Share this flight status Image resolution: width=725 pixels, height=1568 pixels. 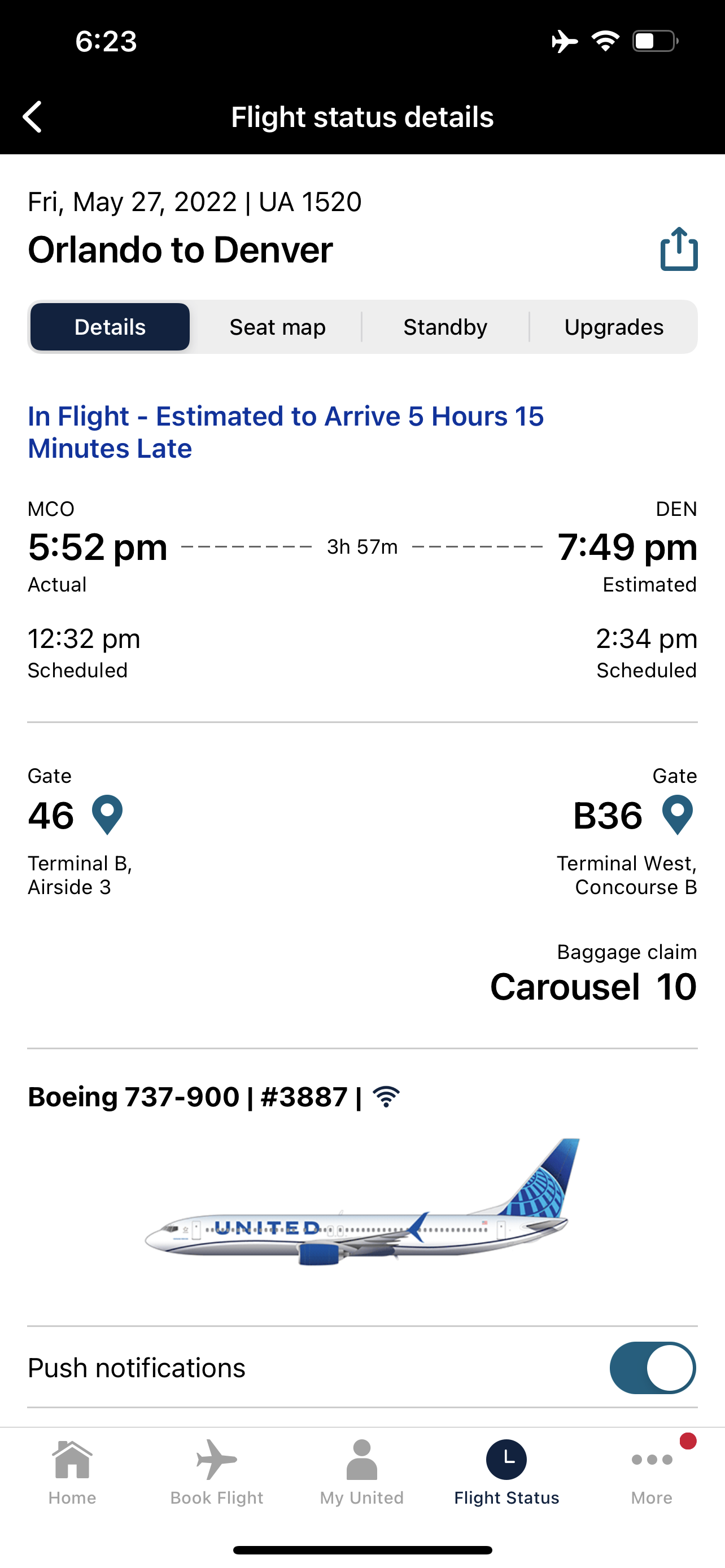point(679,249)
